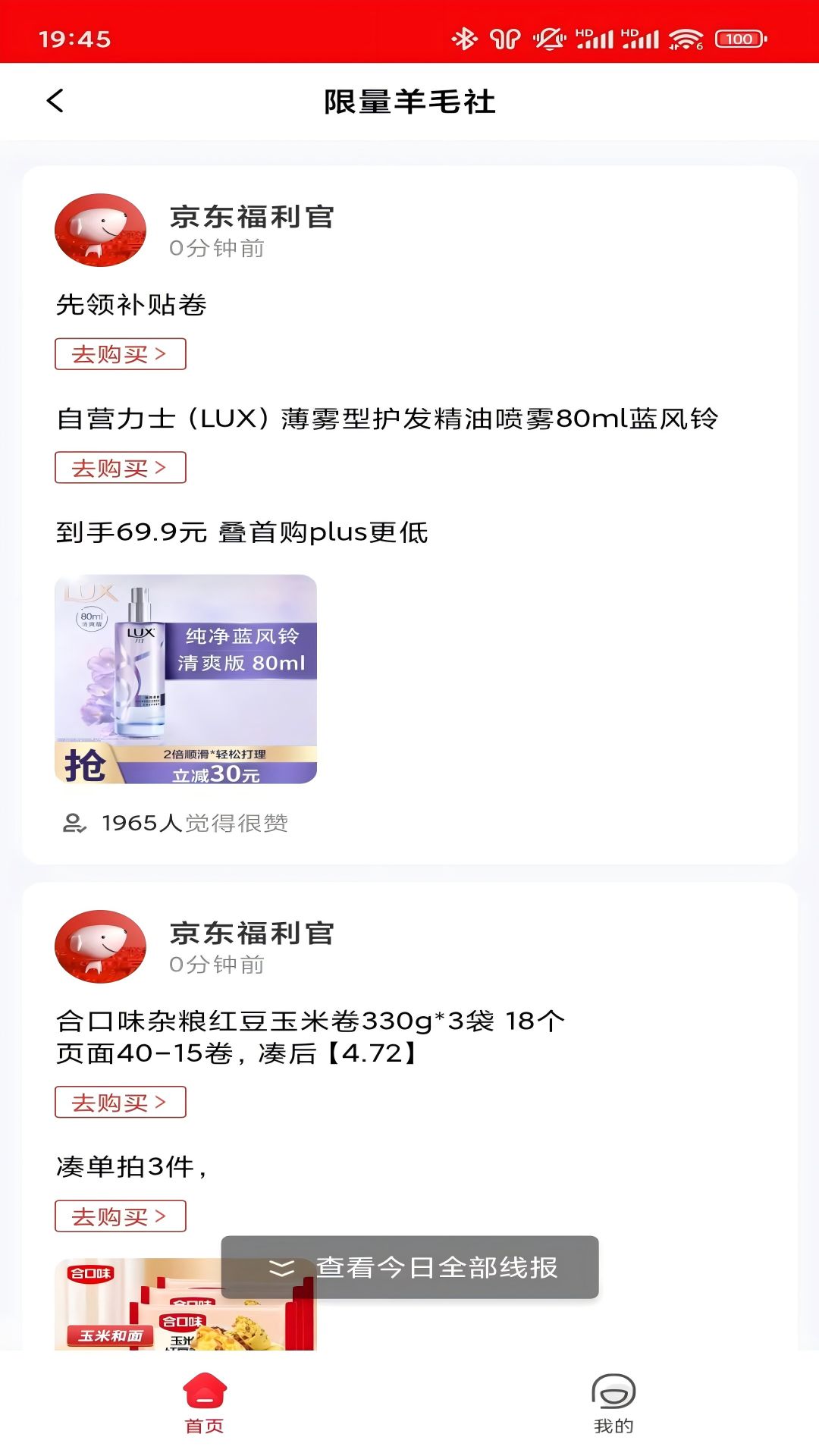Expand 查看今日全部线报 to view all deals
This screenshot has width=819, height=1456.
(x=409, y=1265)
